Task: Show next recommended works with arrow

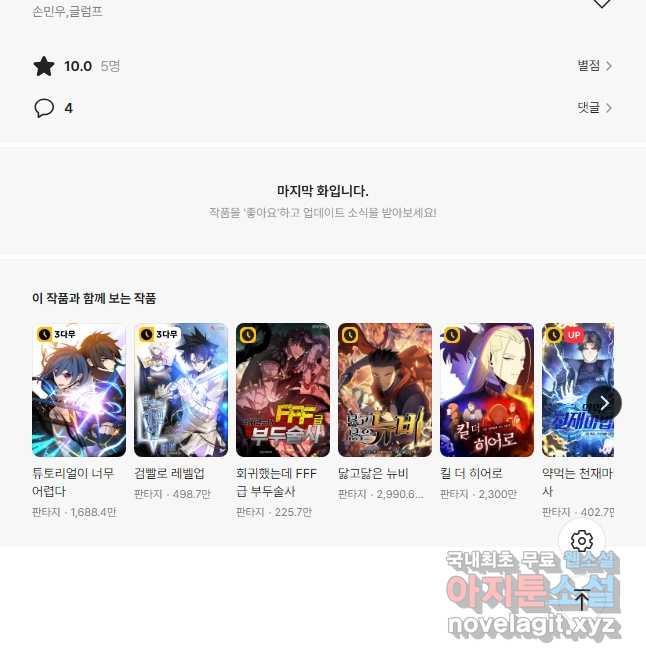Action: 604,403
